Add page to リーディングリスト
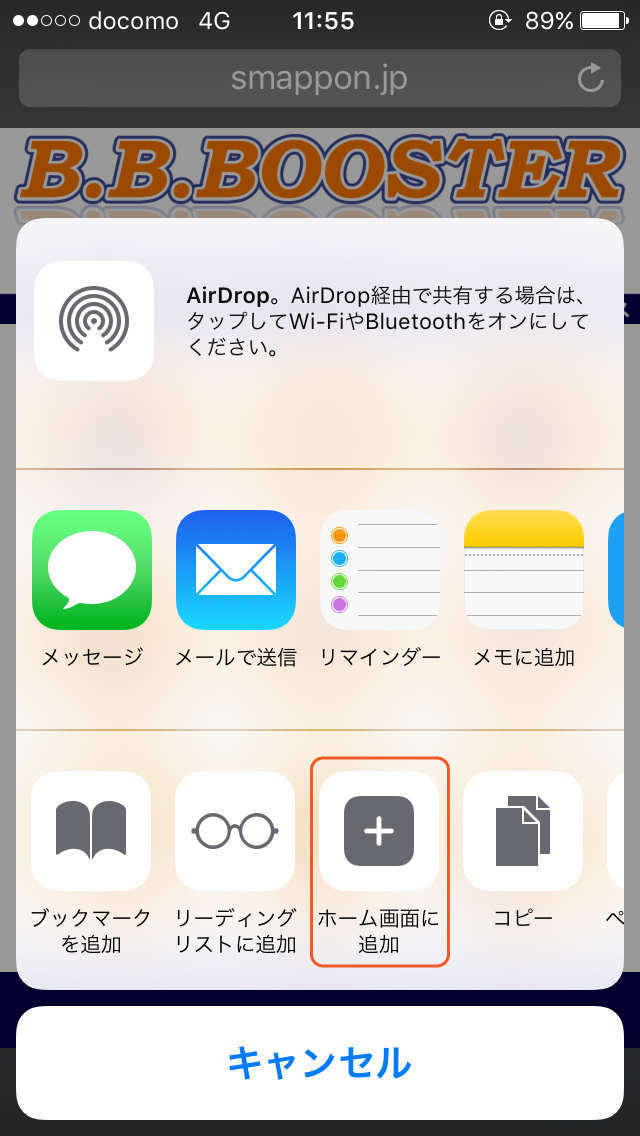The height and width of the screenshot is (1136, 640). (235, 831)
